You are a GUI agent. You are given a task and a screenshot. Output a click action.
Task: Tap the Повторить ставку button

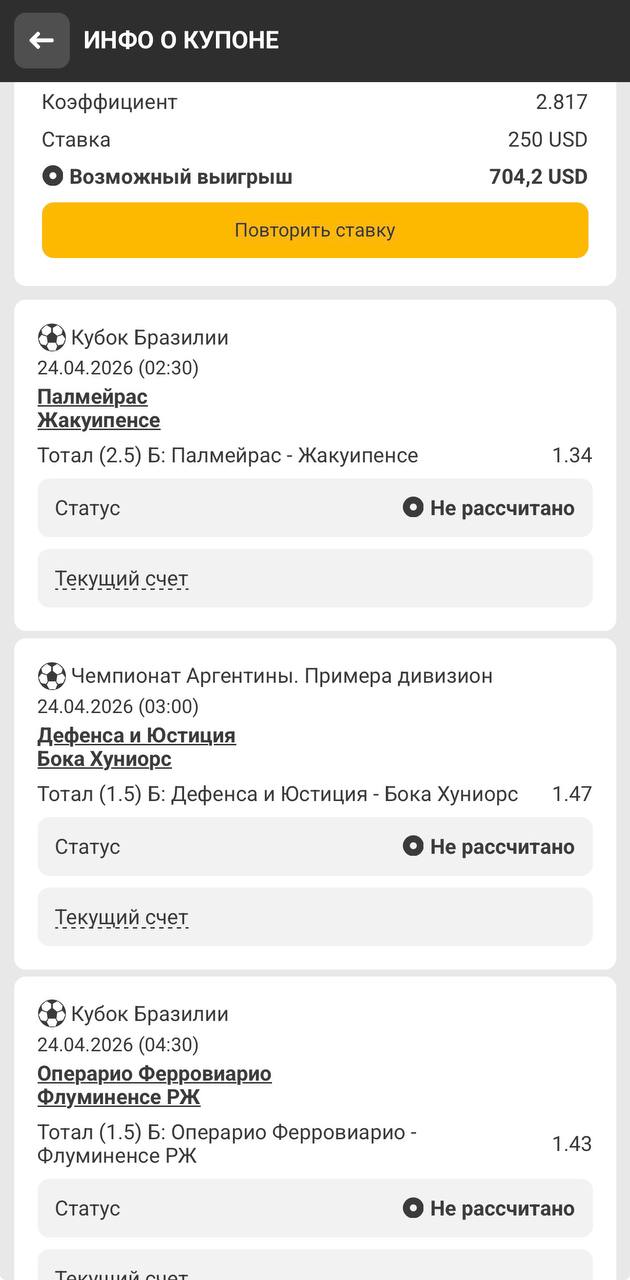click(315, 230)
